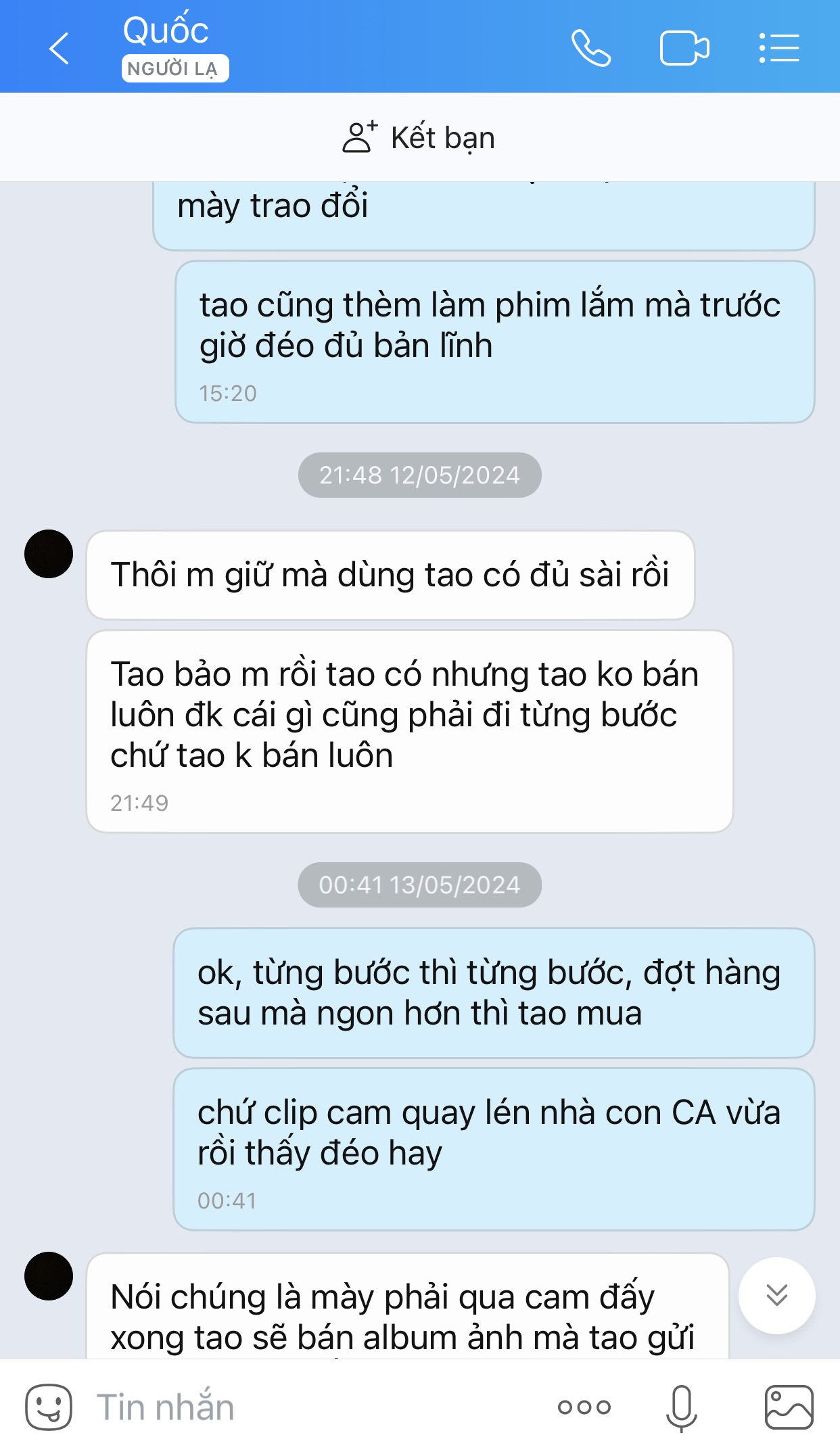This screenshot has height=1456, width=840.
Task: Tap Kết bạn to add friend
Action: 419,138
